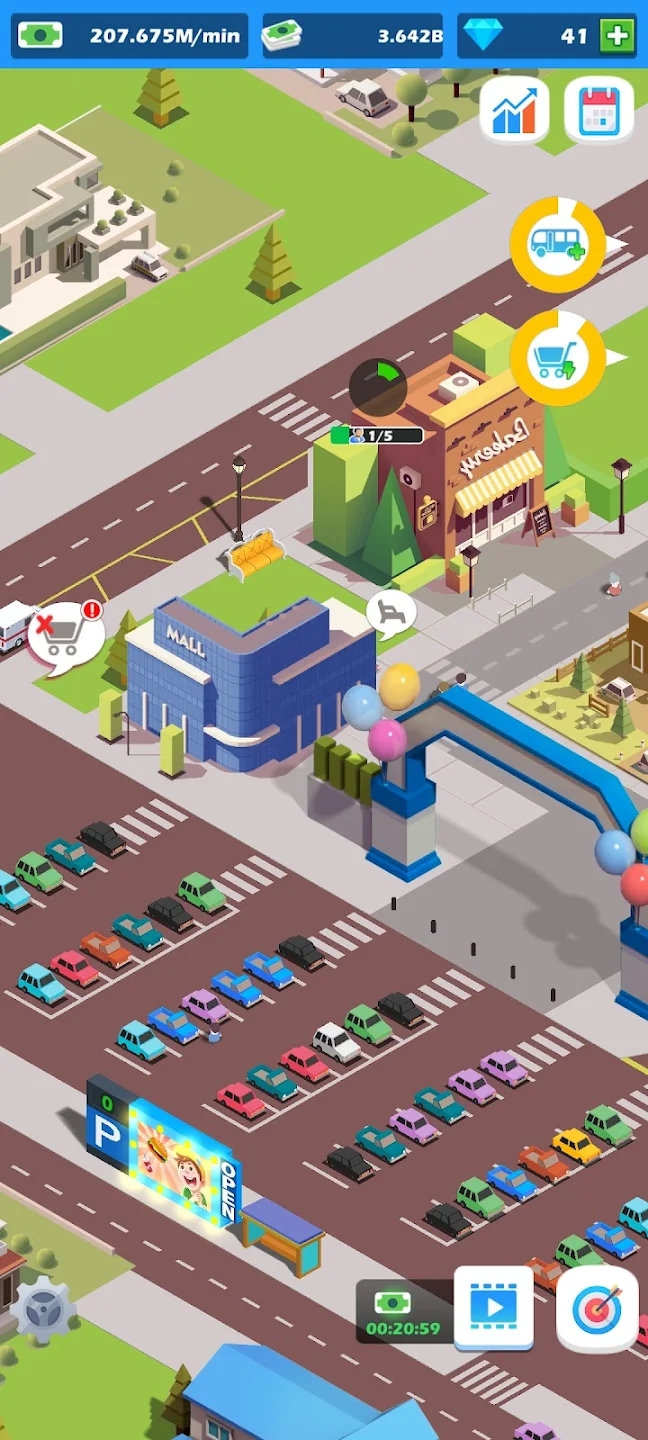Open the calendar events icon

tap(599, 110)
